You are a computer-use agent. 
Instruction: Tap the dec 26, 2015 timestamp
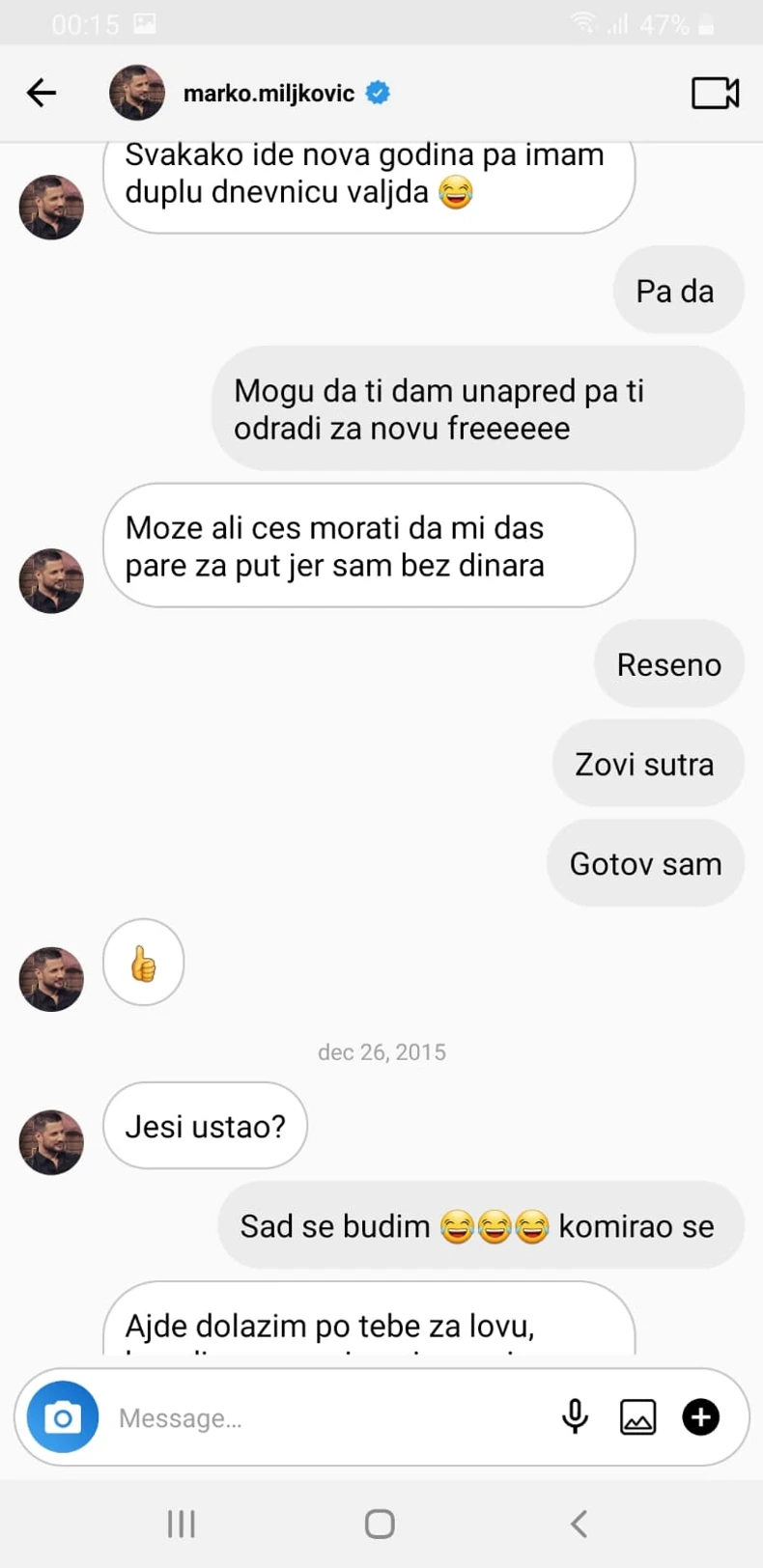coord(381,1052)
